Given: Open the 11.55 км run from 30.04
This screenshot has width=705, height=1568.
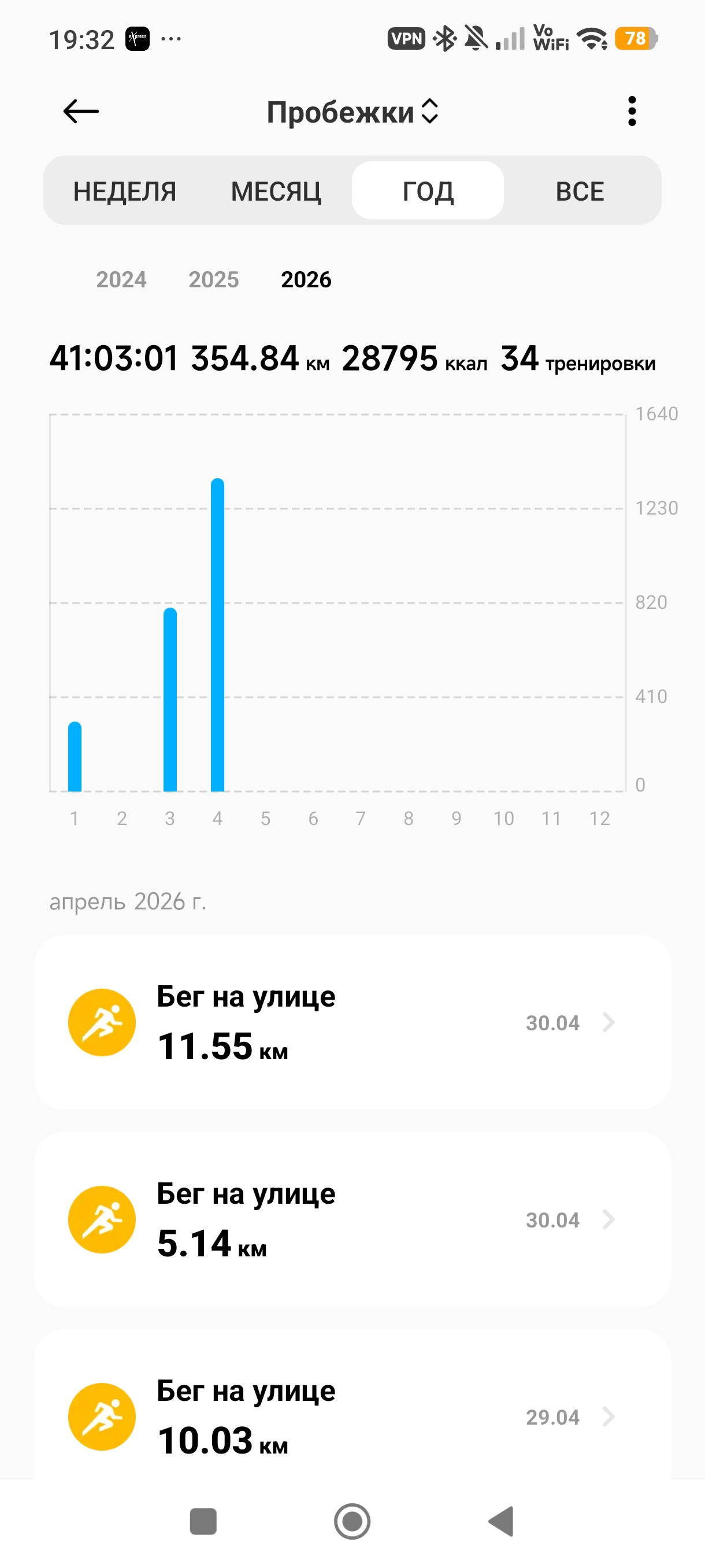Looking at the screenshot, I should point(352,1022).
